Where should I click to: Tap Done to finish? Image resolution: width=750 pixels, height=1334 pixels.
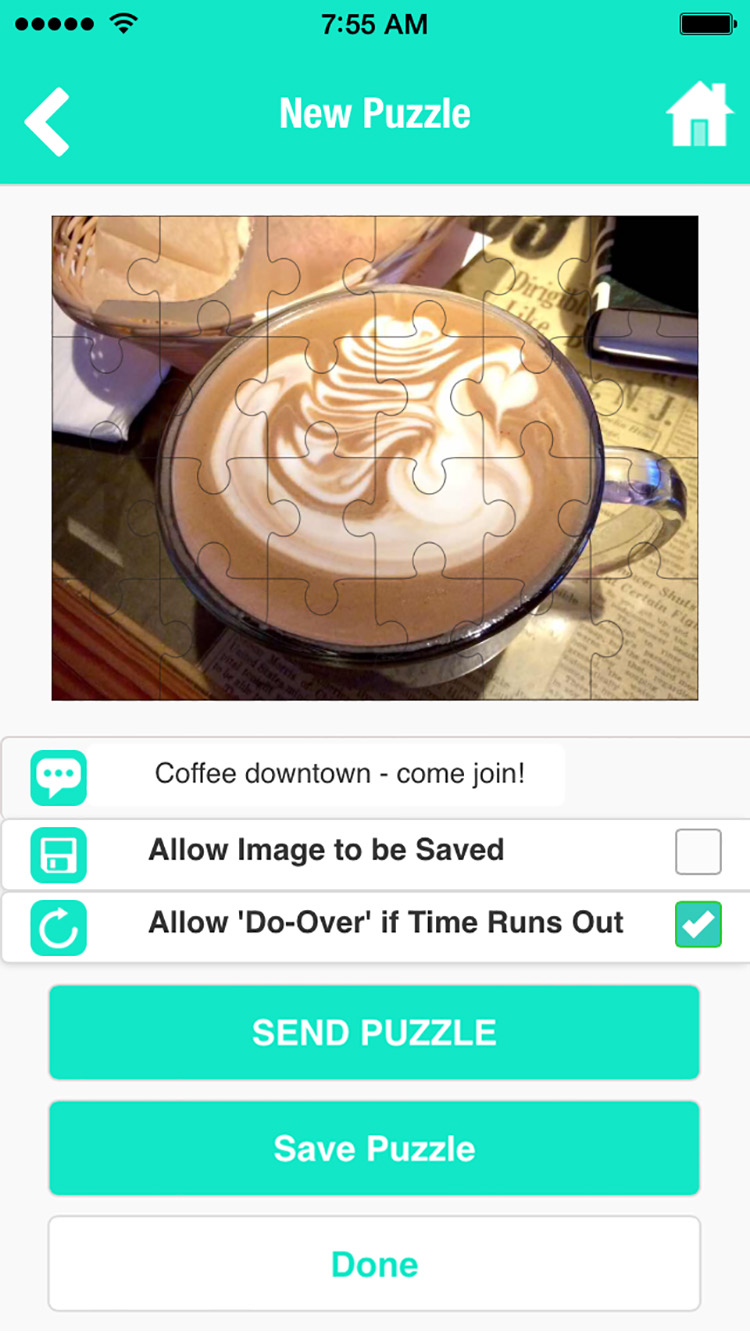374,1264
